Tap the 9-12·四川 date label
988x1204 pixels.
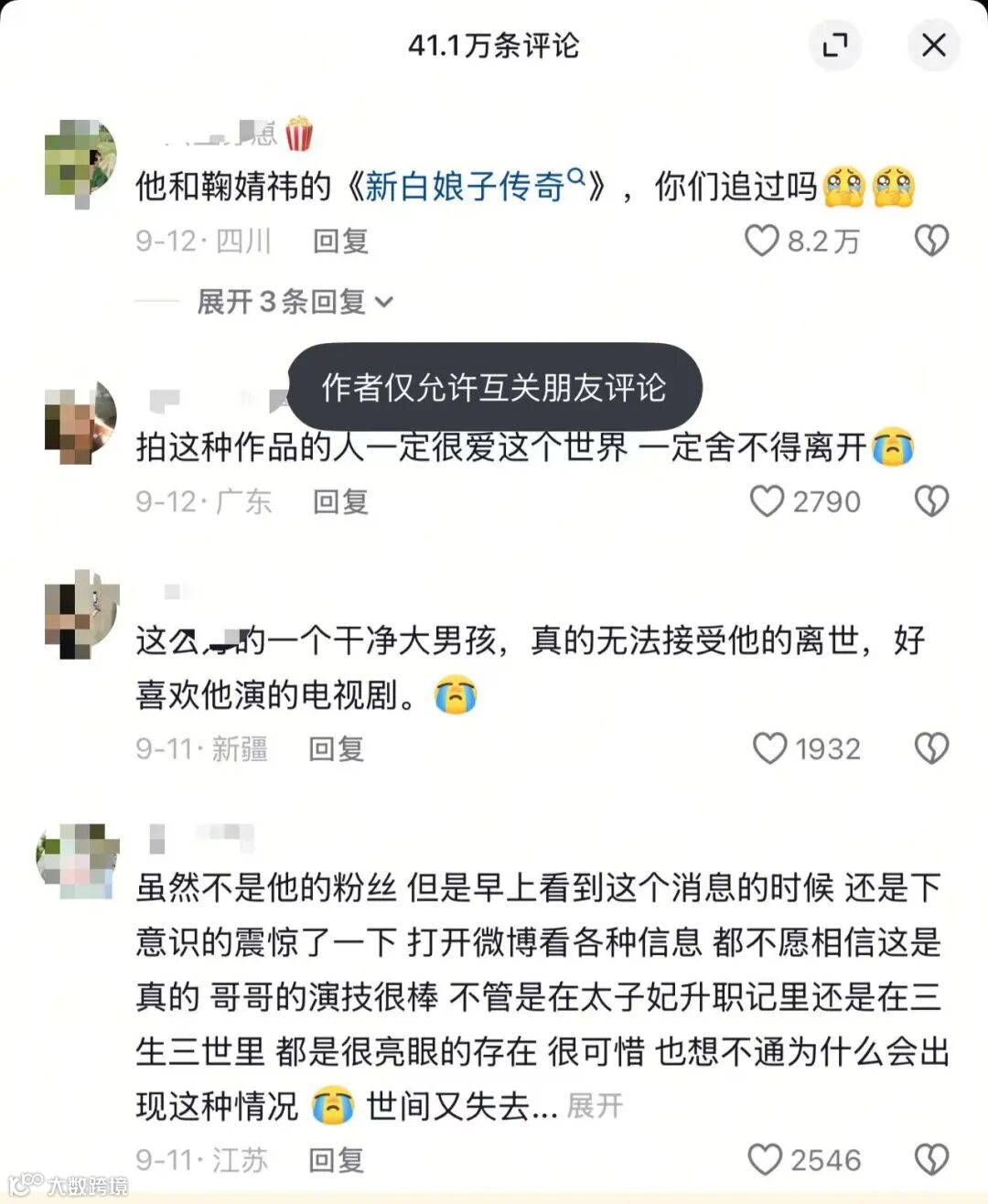[x=203, y=241]
